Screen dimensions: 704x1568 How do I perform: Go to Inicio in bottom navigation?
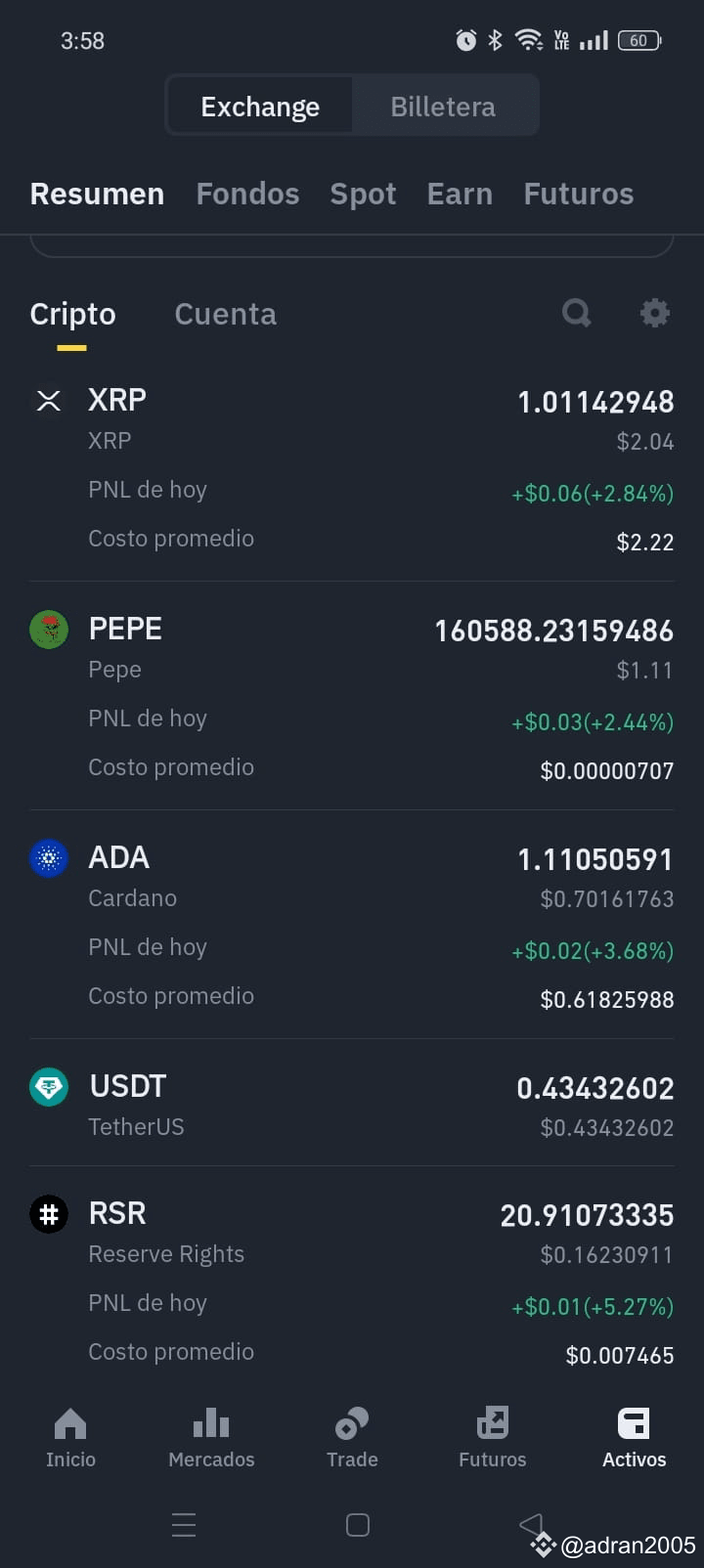[x=70, y=1437]
